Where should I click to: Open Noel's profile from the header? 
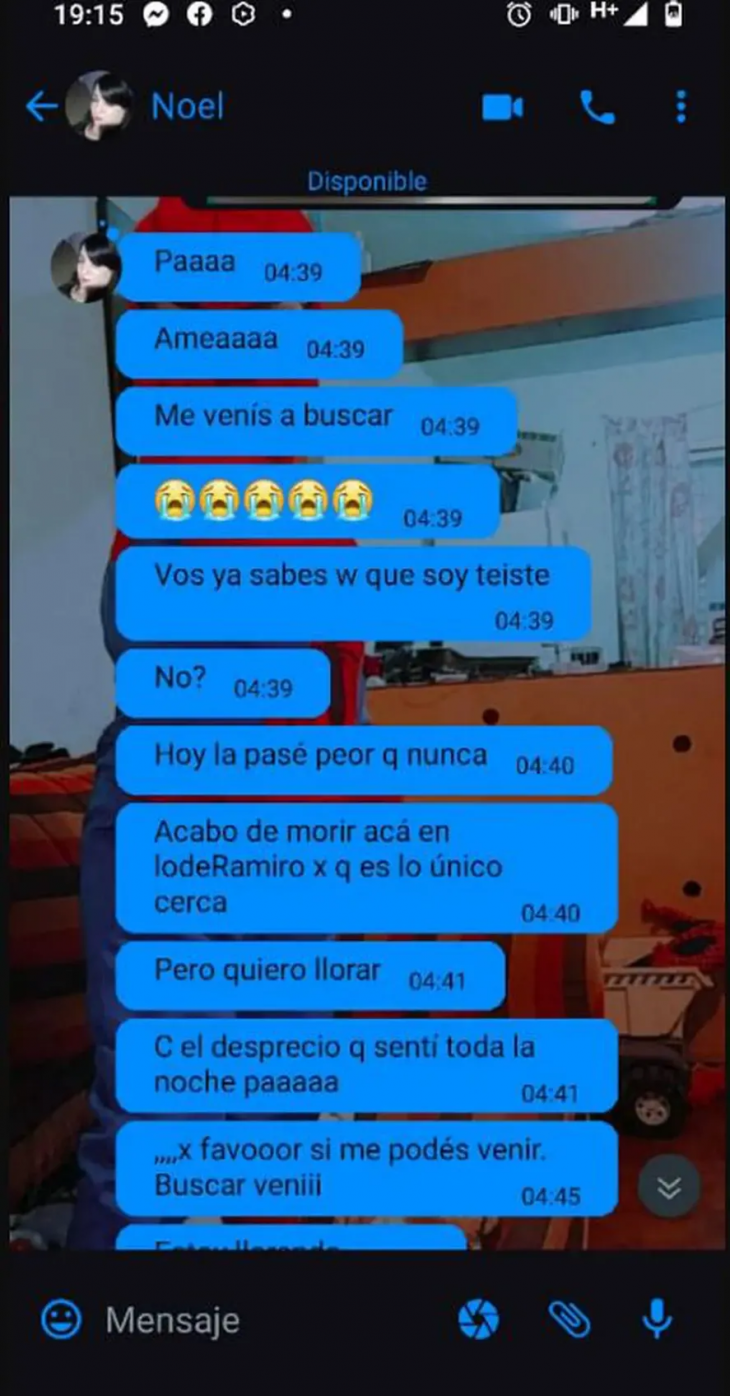pos(187,106)
